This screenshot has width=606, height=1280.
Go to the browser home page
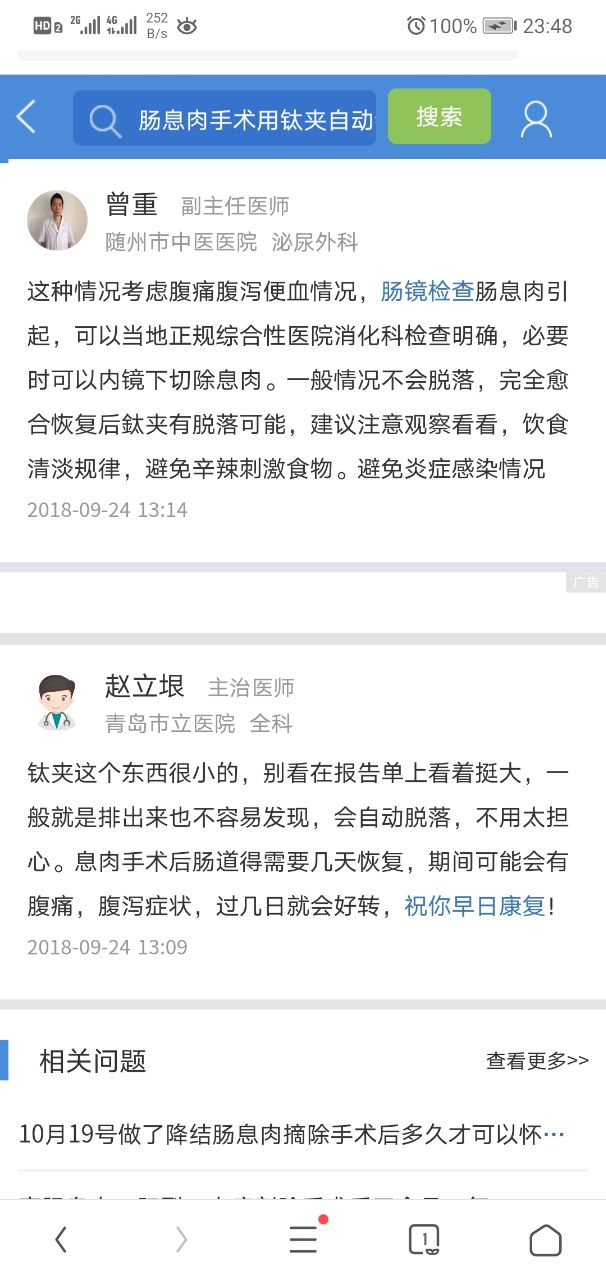click(x=545, y=1240)
